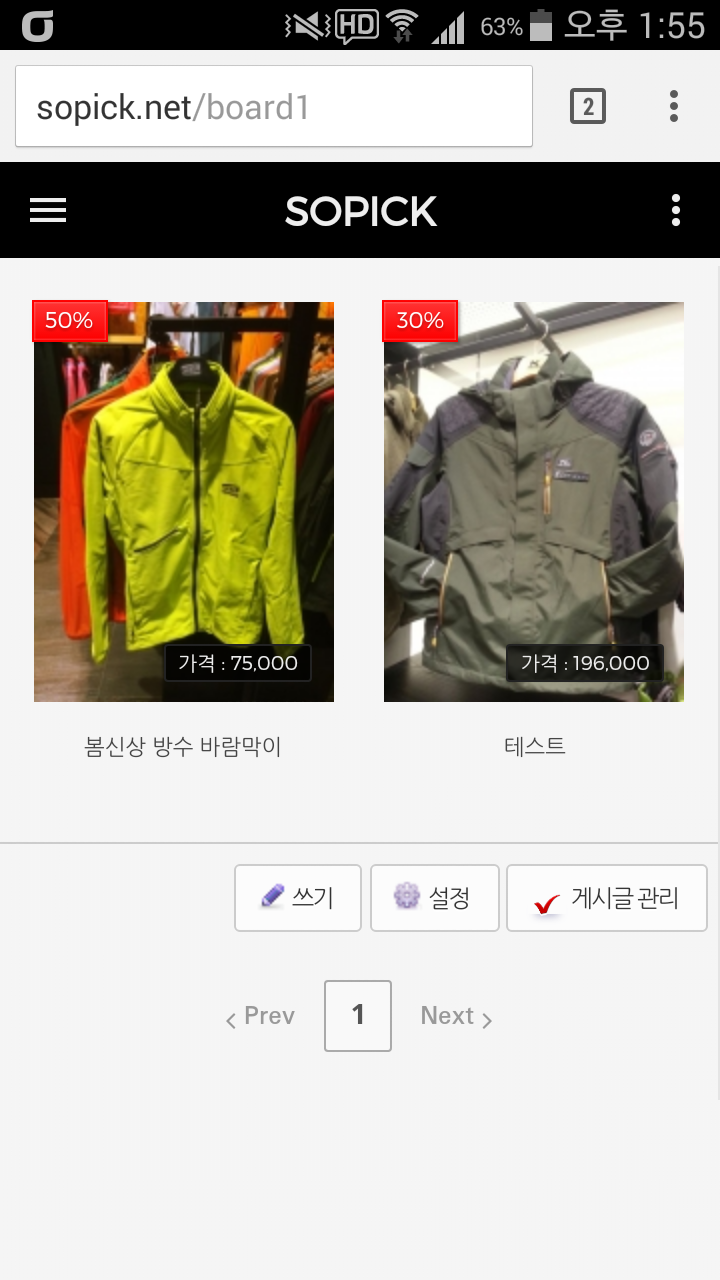This screenshot has height=1280, width=720.
Task: Tap the 50% discount badge
Action: [69, 320]
